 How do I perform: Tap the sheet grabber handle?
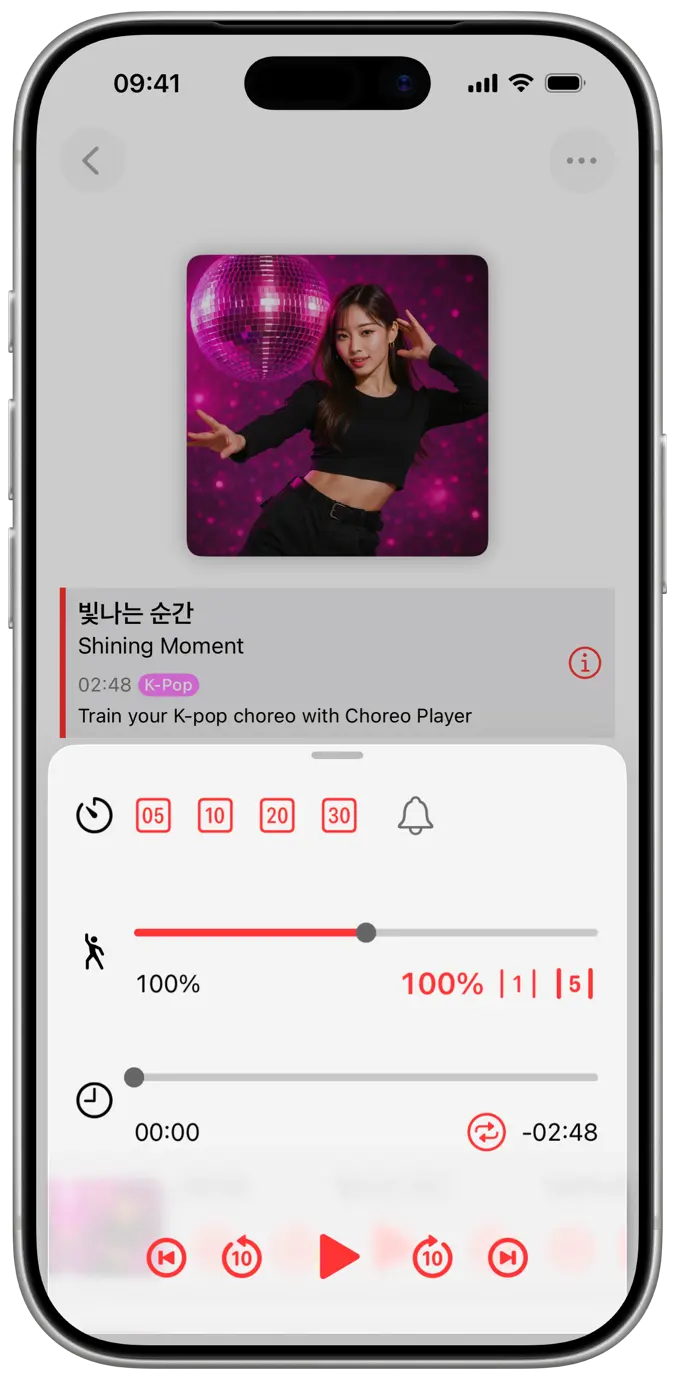click(x=337, y=755)
